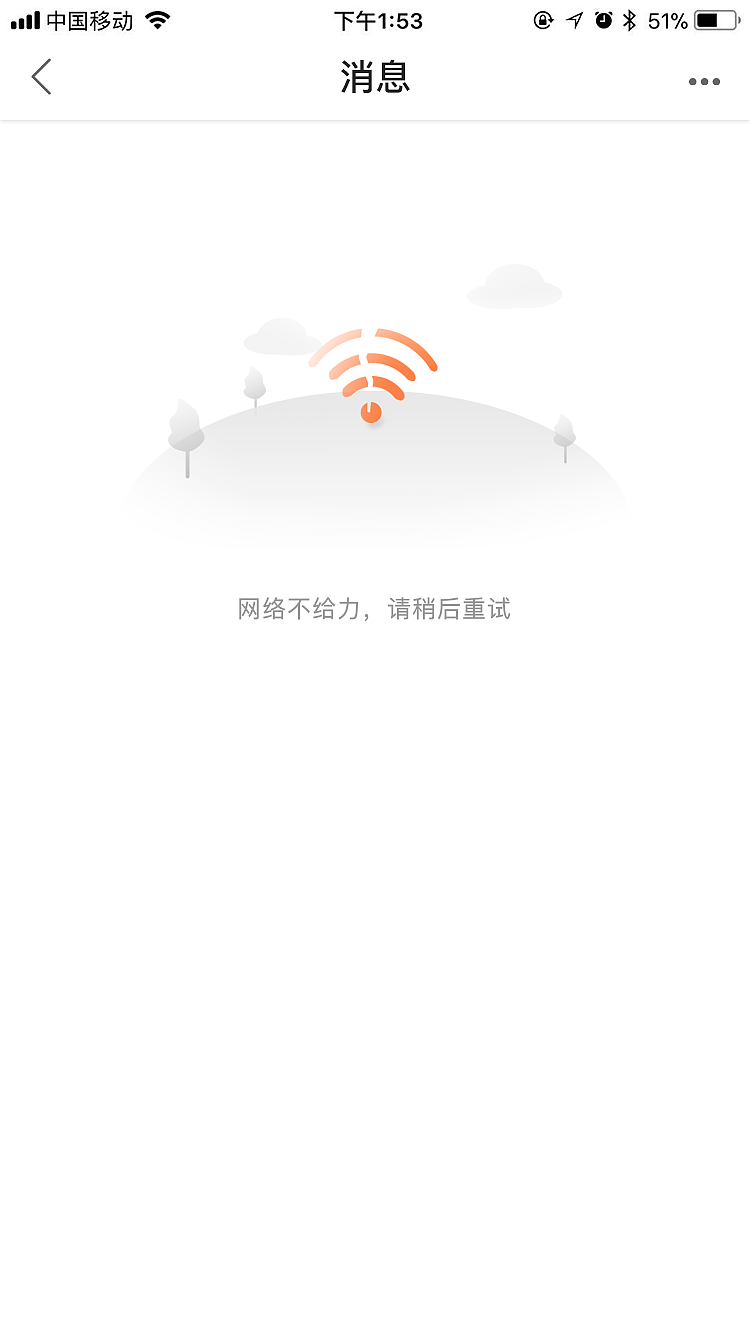This screenshot has height=1334, width=750.
Task: Tap the location arrow status icon
Action: click(574, 19)
